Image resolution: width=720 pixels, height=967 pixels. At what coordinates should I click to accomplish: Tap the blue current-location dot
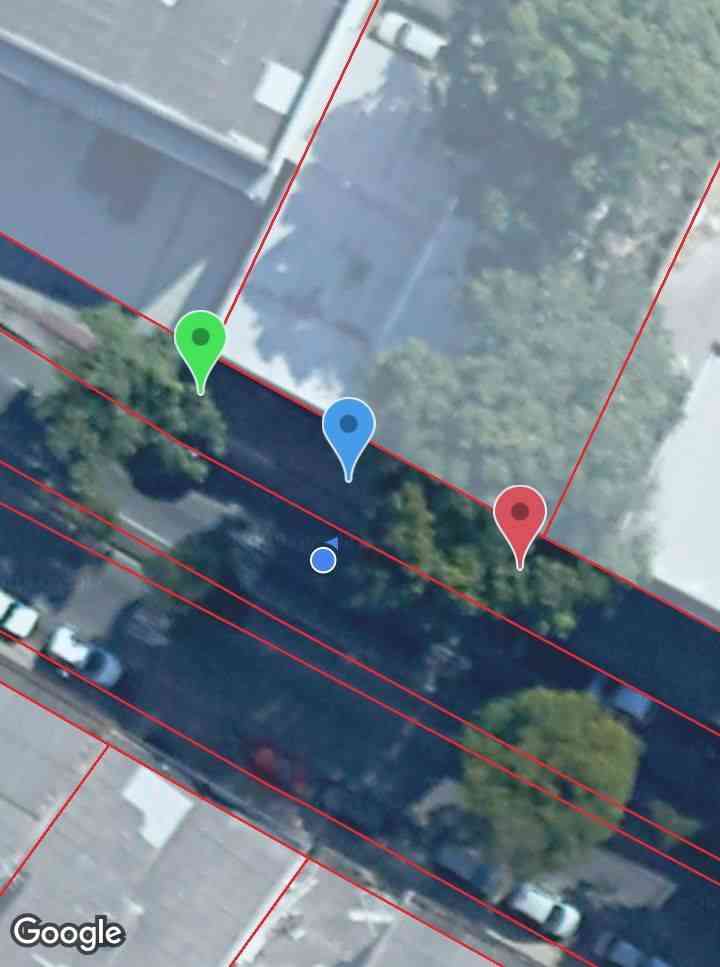(x=323, y=560)
